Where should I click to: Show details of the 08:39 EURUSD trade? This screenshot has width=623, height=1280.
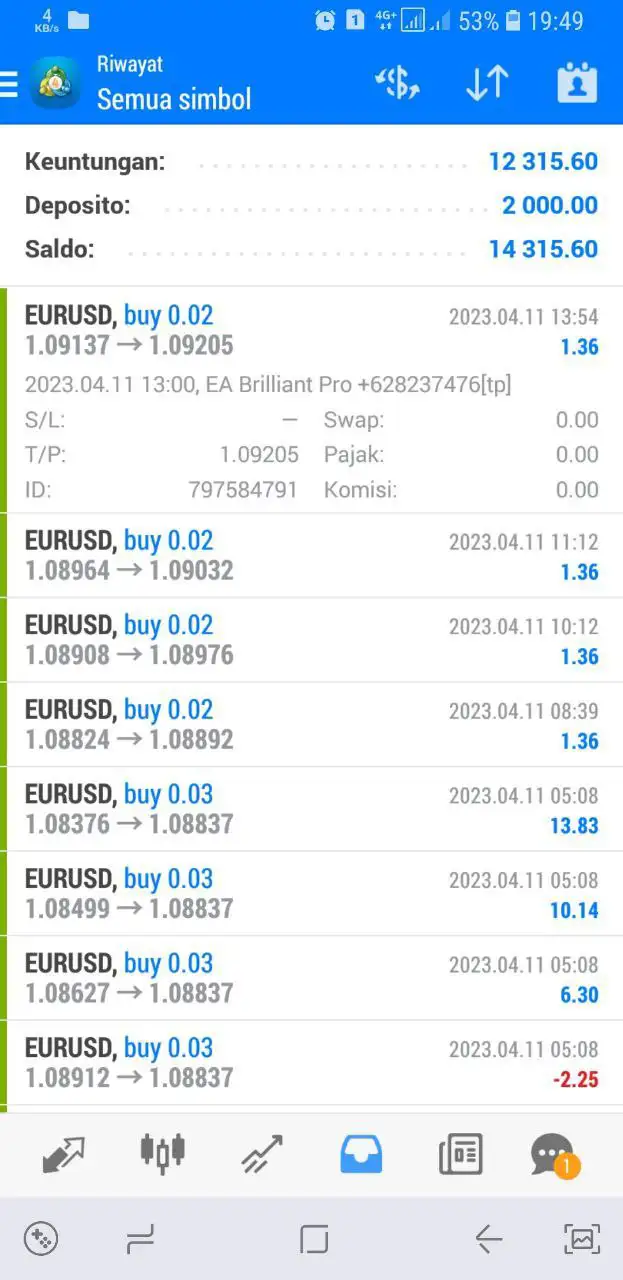pos(311,724)
